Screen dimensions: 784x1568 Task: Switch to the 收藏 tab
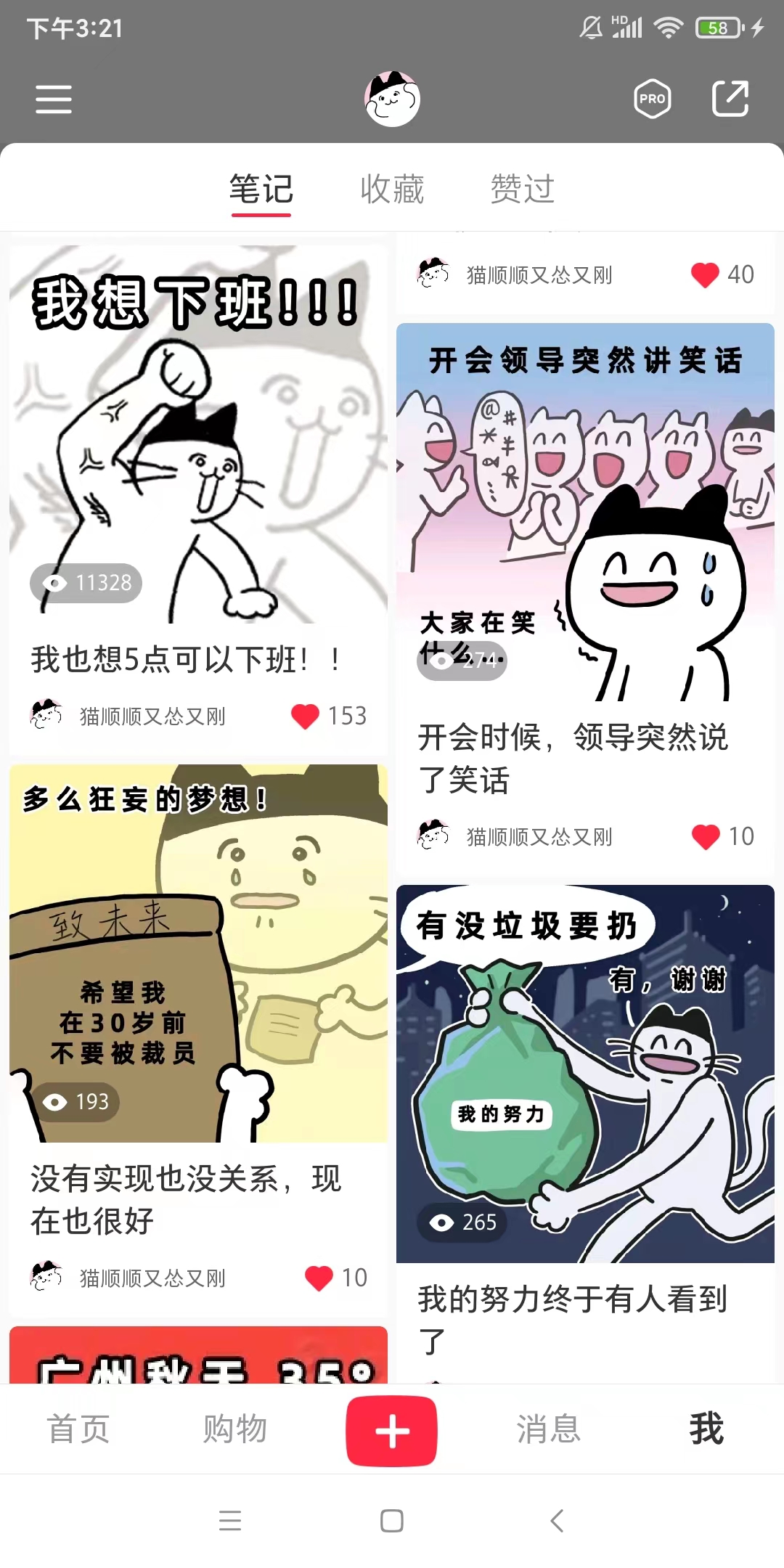(x=392, y=189)
